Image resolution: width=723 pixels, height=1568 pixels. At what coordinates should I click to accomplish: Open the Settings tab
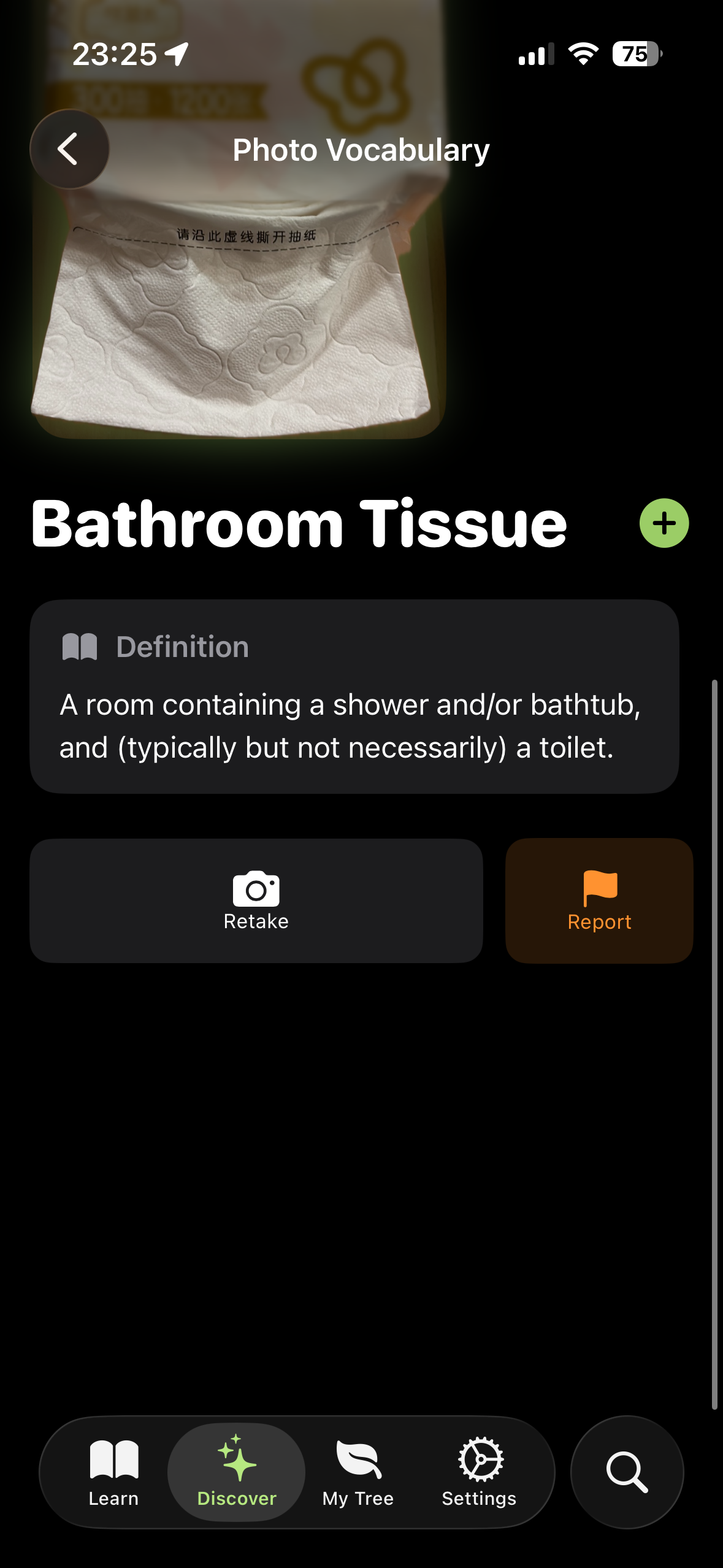479,1472
